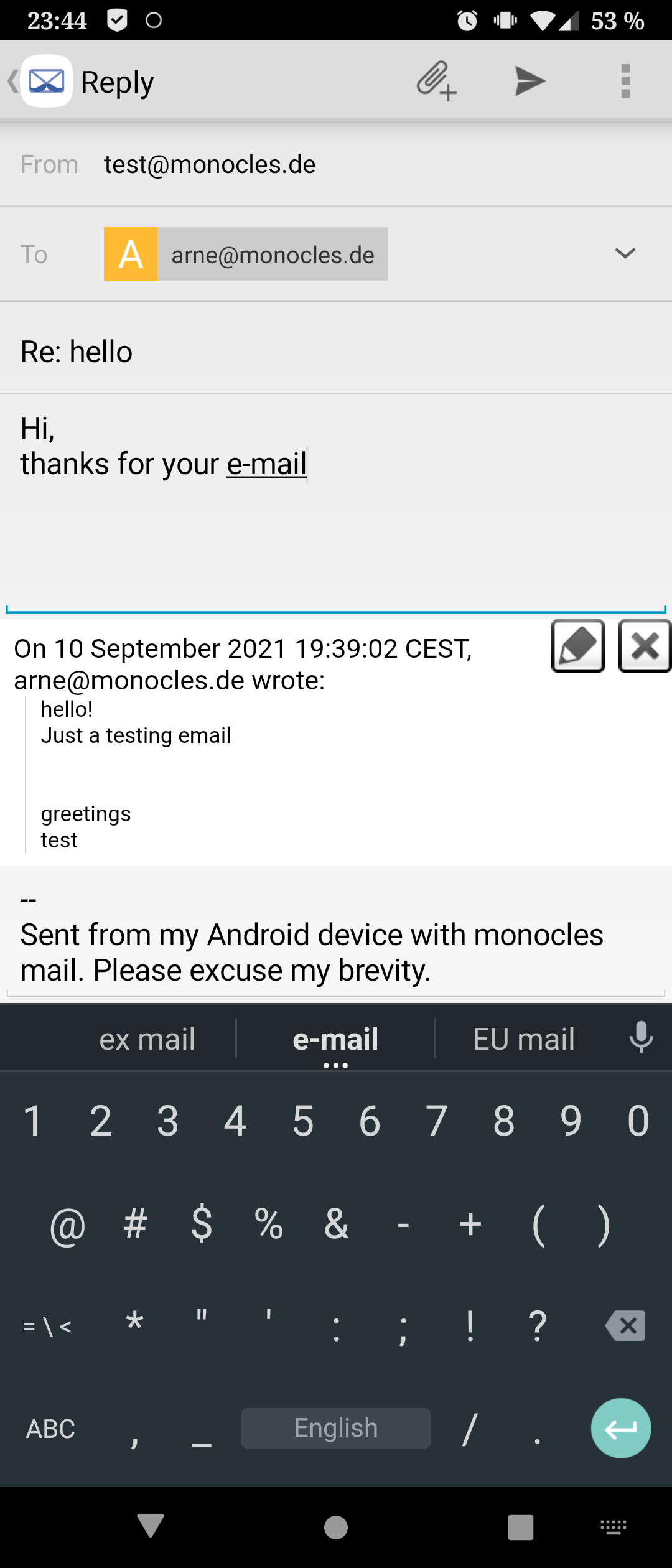This screenshot has height=1568, width=672.
Task: Tap the arne@monocles.de recipient chip
Action: 246,254
